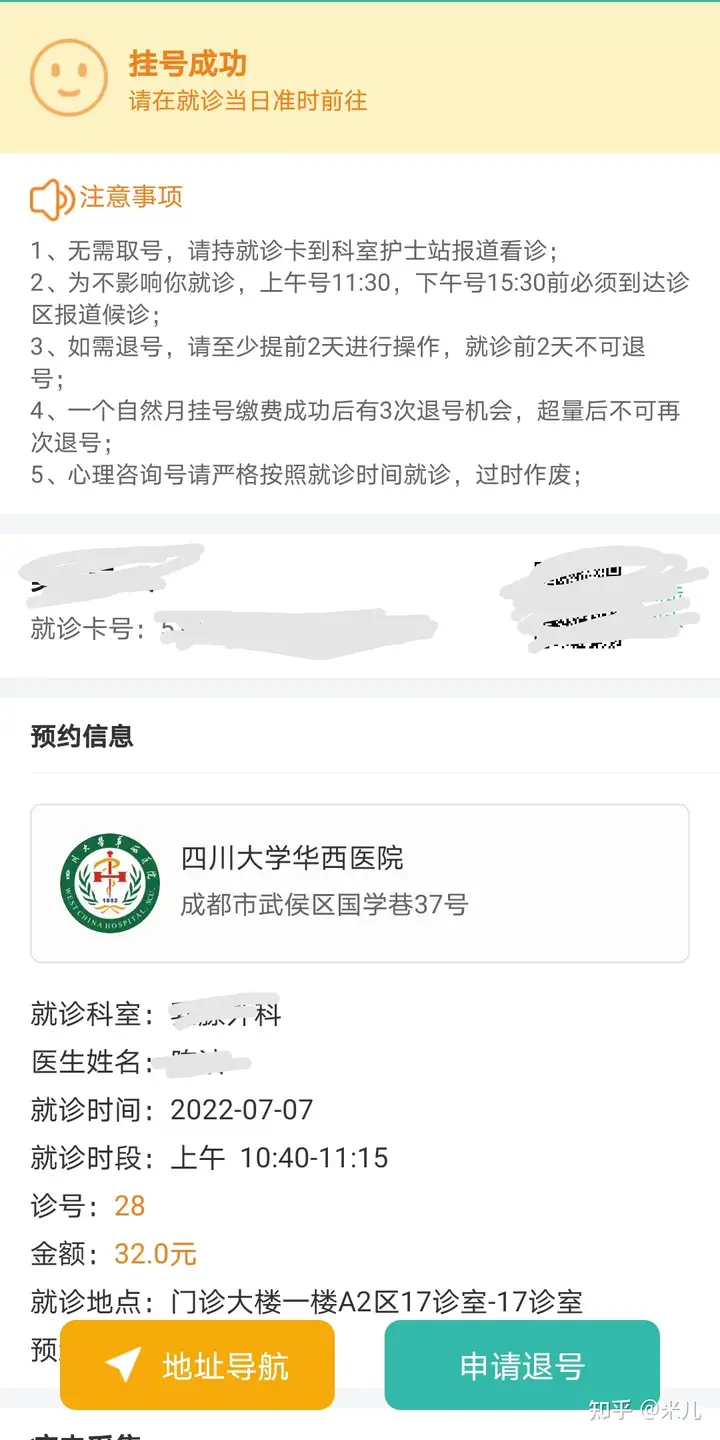Tap 申请退号 to cancel the appointment
720x1440 pixels.
[522, 1365]
